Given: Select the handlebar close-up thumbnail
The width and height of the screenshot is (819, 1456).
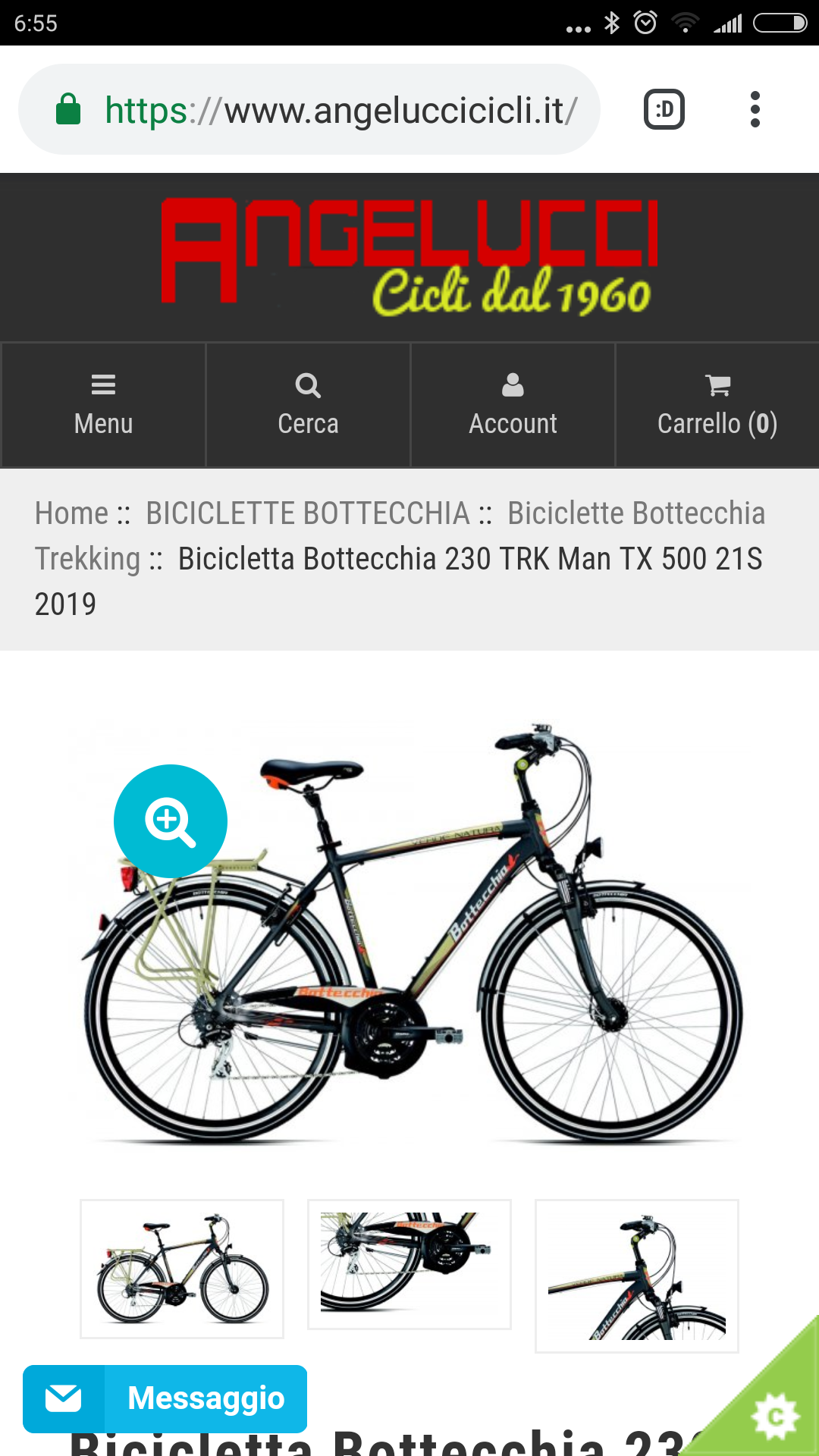Looking at the screenshot, I should click(637, 1276).
